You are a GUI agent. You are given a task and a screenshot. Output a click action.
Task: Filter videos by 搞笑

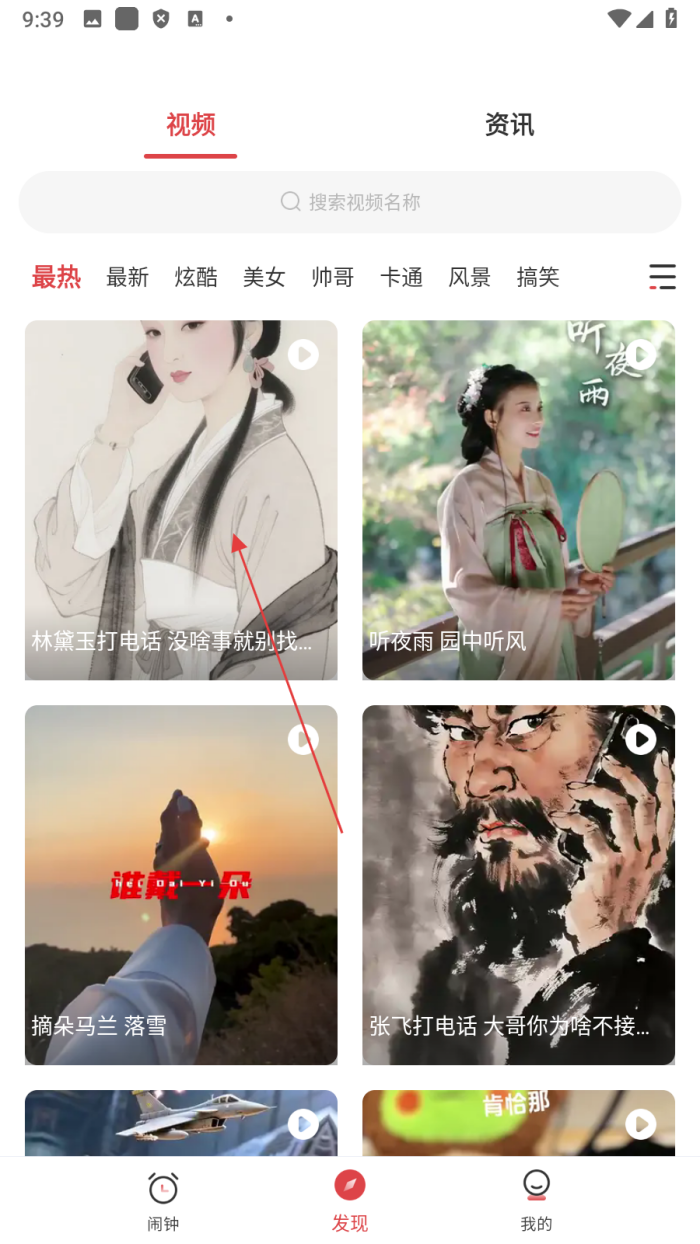pos(538,277)
